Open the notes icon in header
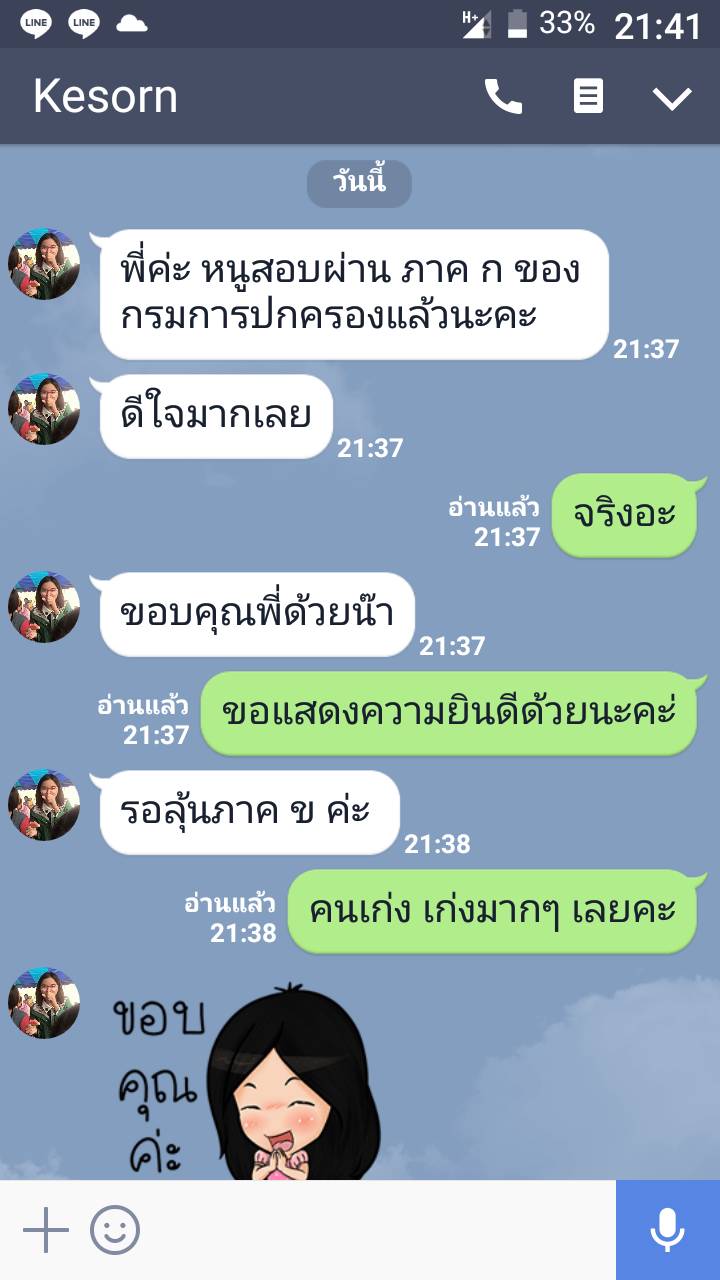Screen dimensions: 720x1280 [588, 97]
